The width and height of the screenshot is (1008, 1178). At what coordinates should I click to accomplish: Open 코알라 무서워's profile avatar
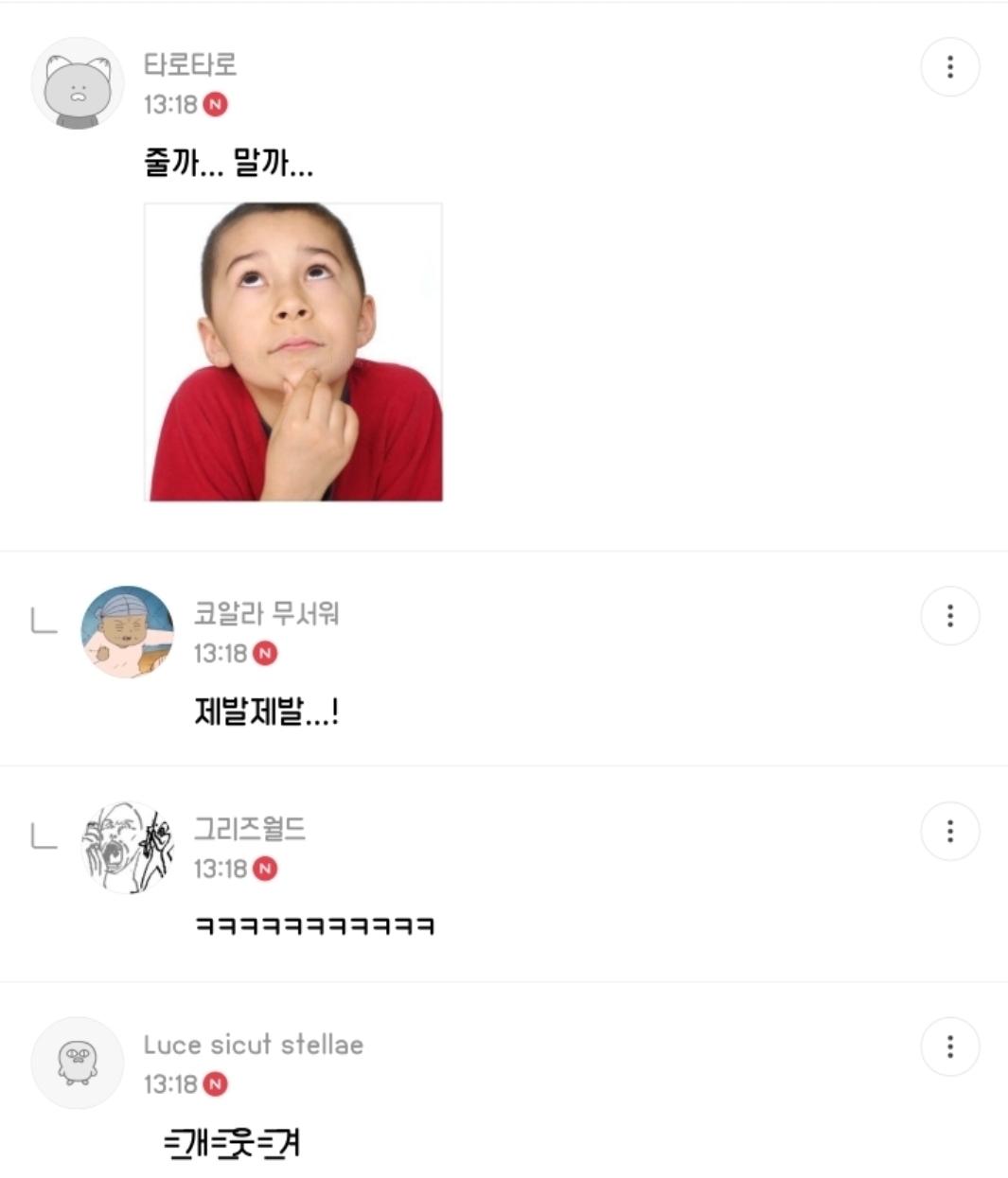127,631
